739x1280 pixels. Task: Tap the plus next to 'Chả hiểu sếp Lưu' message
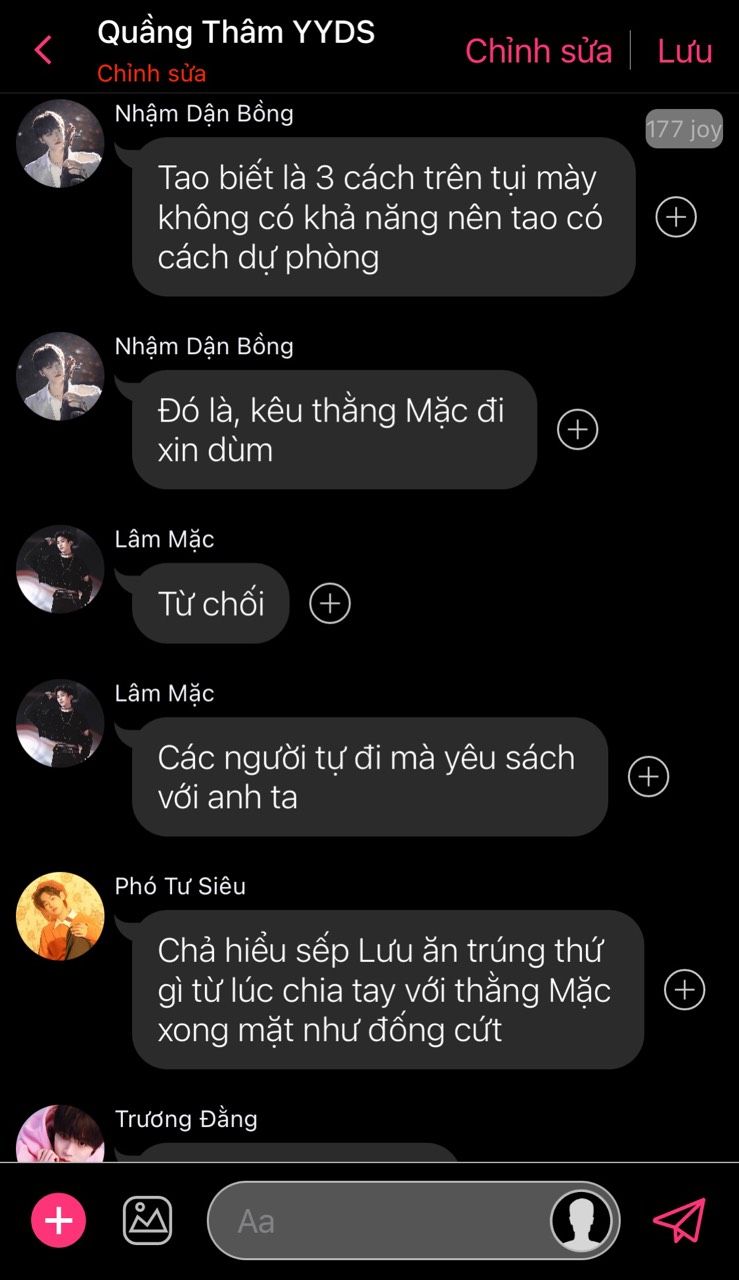[x=685, y=990]
